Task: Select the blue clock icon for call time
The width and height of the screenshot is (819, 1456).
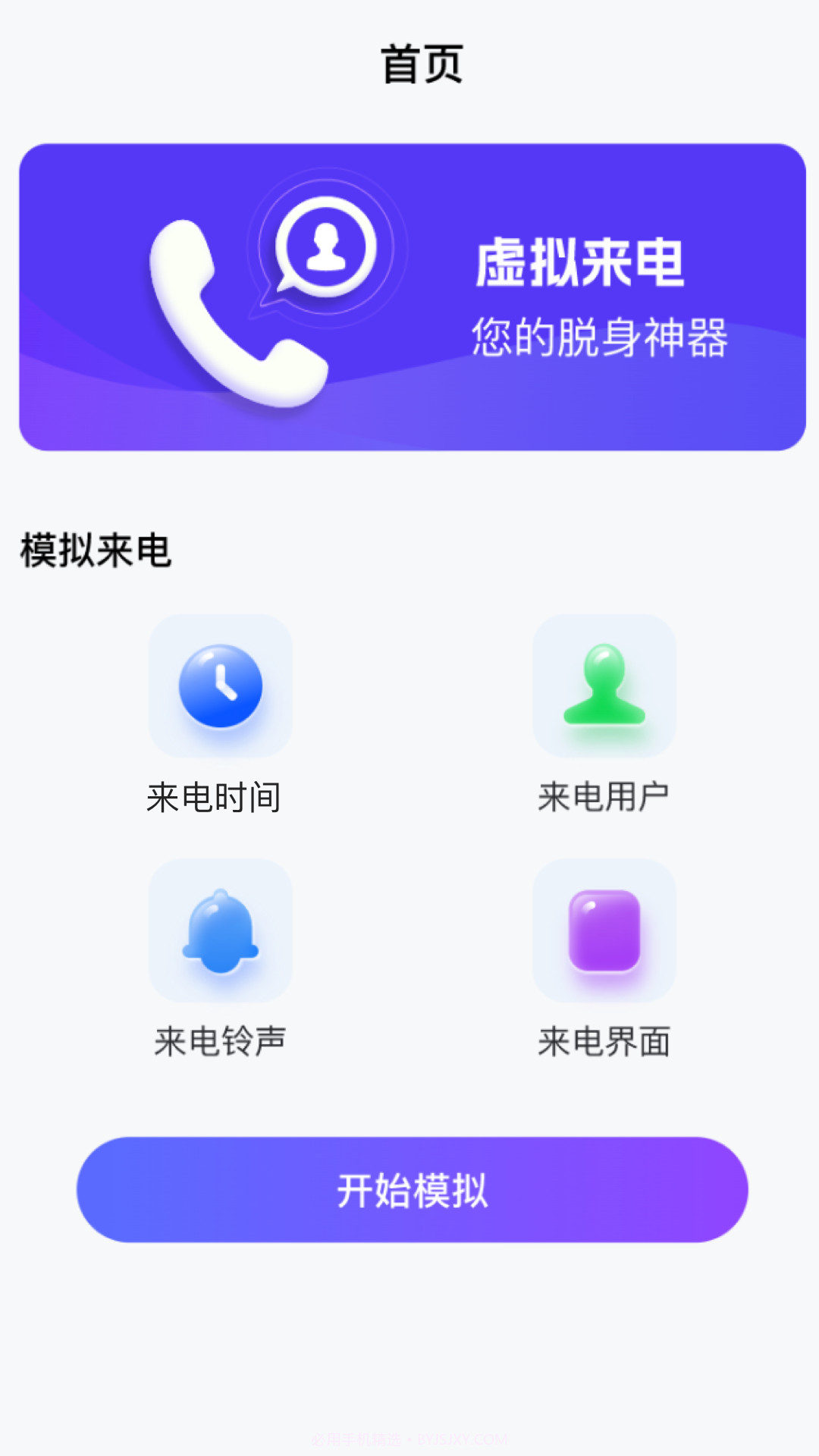Action: click(219, 686)
